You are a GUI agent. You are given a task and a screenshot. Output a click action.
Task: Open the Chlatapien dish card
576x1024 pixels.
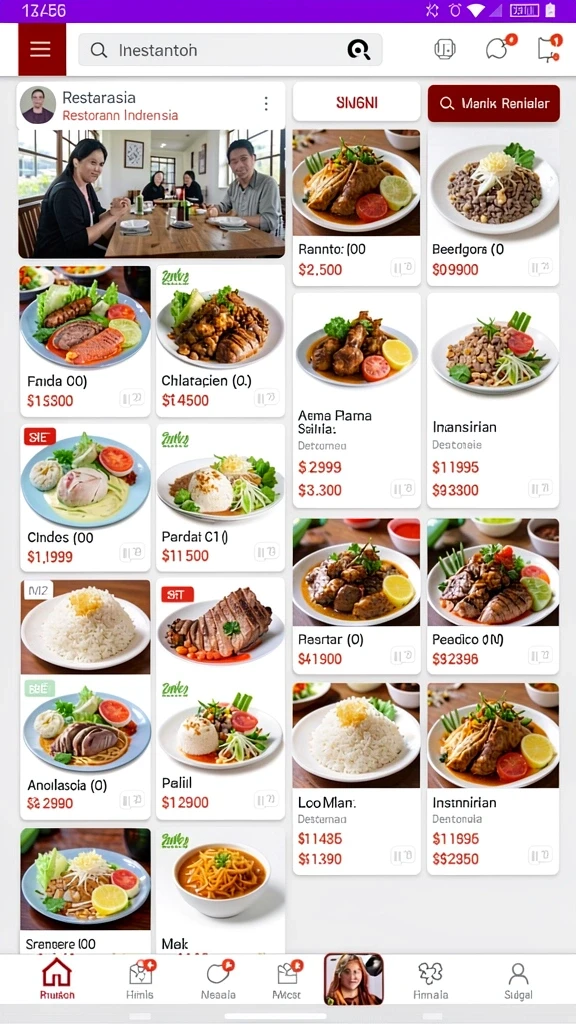pos(220,341)
